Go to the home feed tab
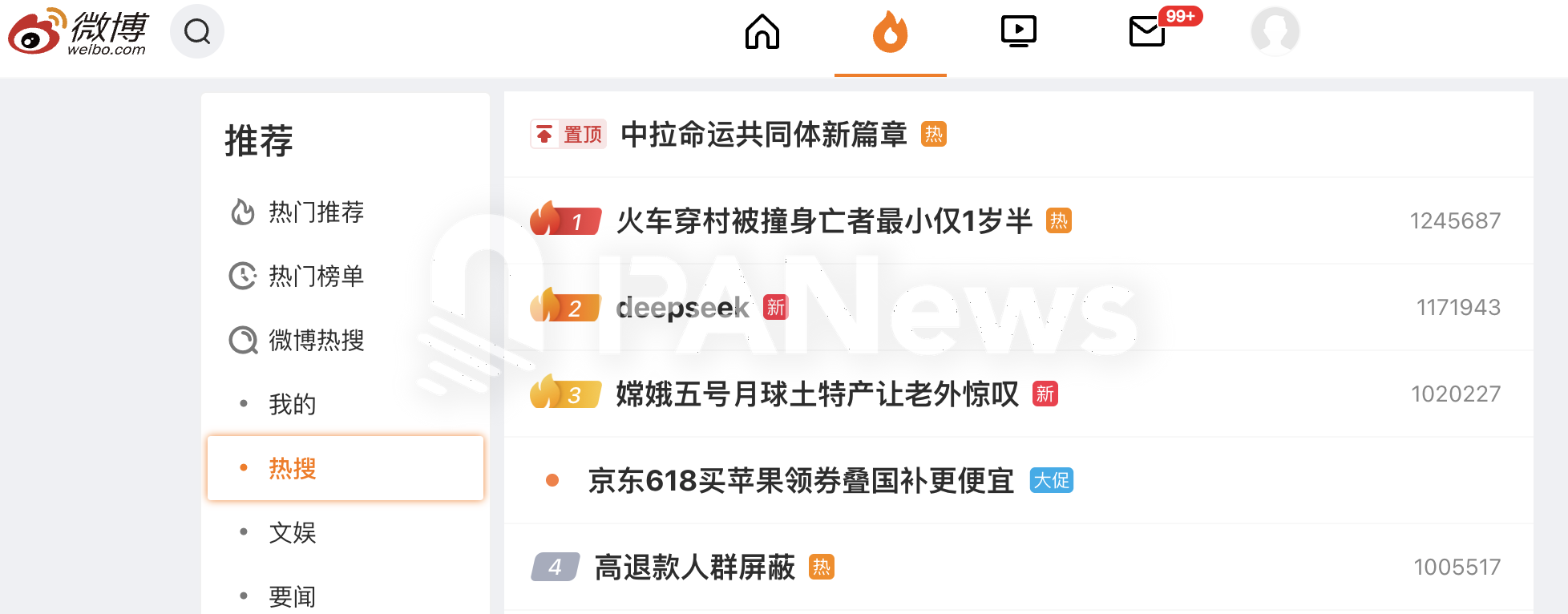The width and height of the screenshot is (1568, 614). point(762,32)
